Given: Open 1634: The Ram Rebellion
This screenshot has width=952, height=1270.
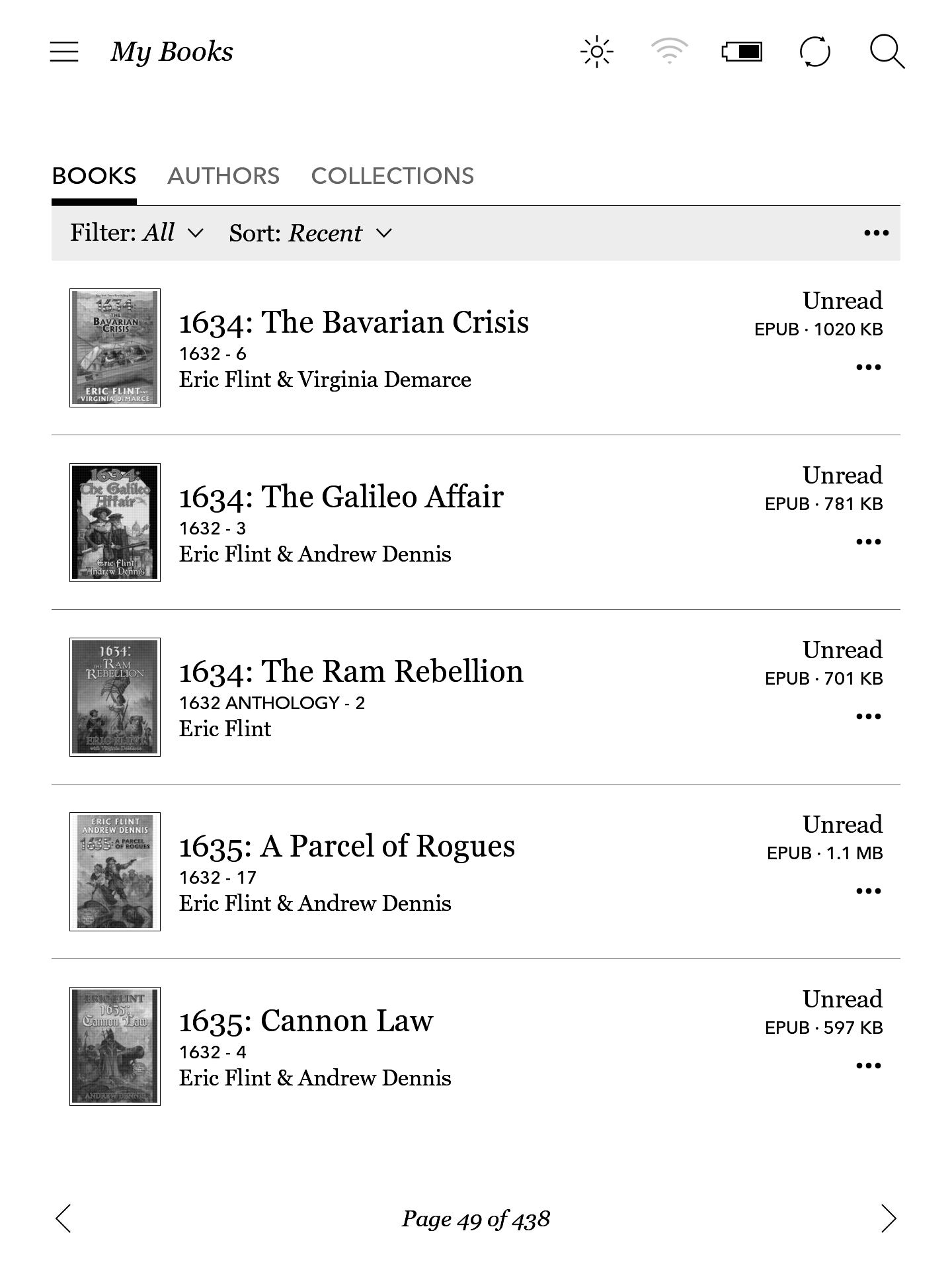Looking at the screenshot, I should (x=351, y=672).
